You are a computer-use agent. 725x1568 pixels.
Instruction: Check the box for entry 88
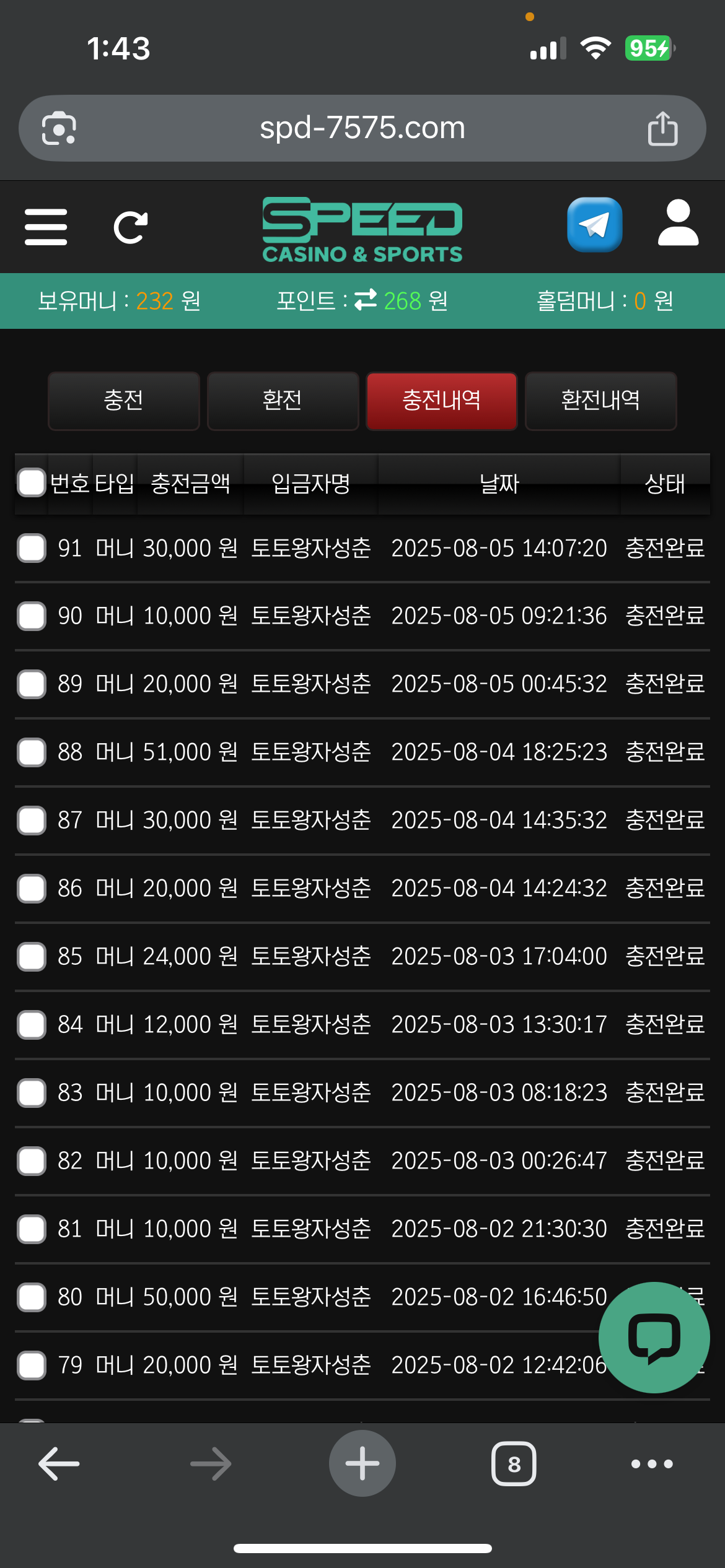[32, 752]
